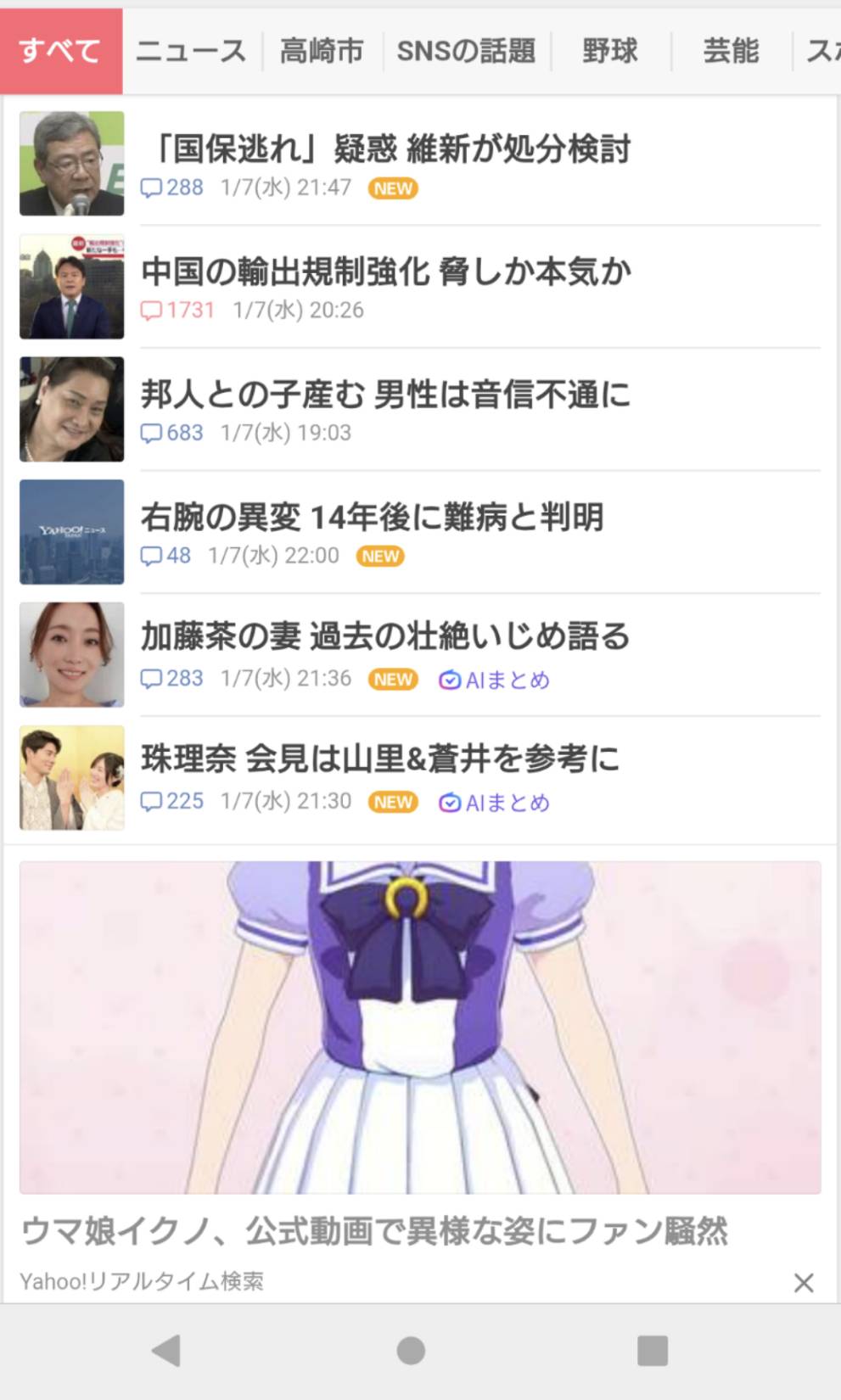The height and width of the screenshot is (1400, 841).
Task: Return to the home screen
Action: [x=411, y=1351]
